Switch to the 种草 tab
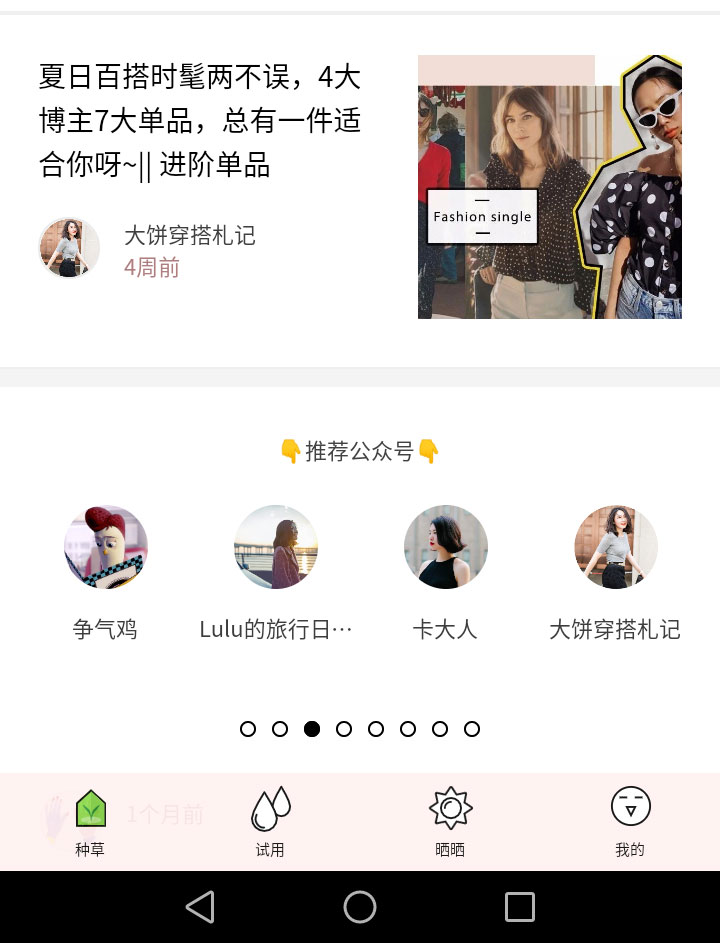The image size is (720, 943). [90, 822]
